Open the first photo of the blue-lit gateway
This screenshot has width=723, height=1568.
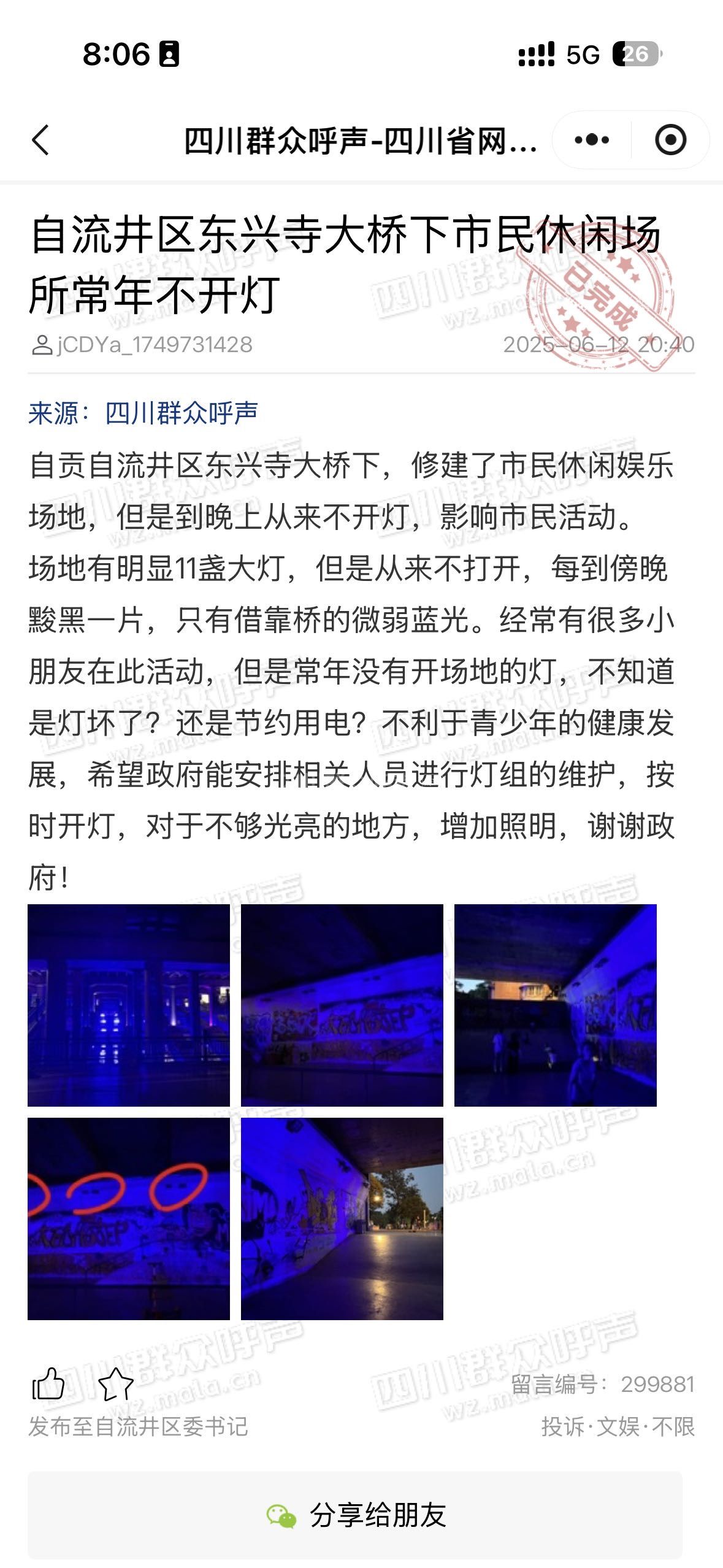pos(129,1005)
